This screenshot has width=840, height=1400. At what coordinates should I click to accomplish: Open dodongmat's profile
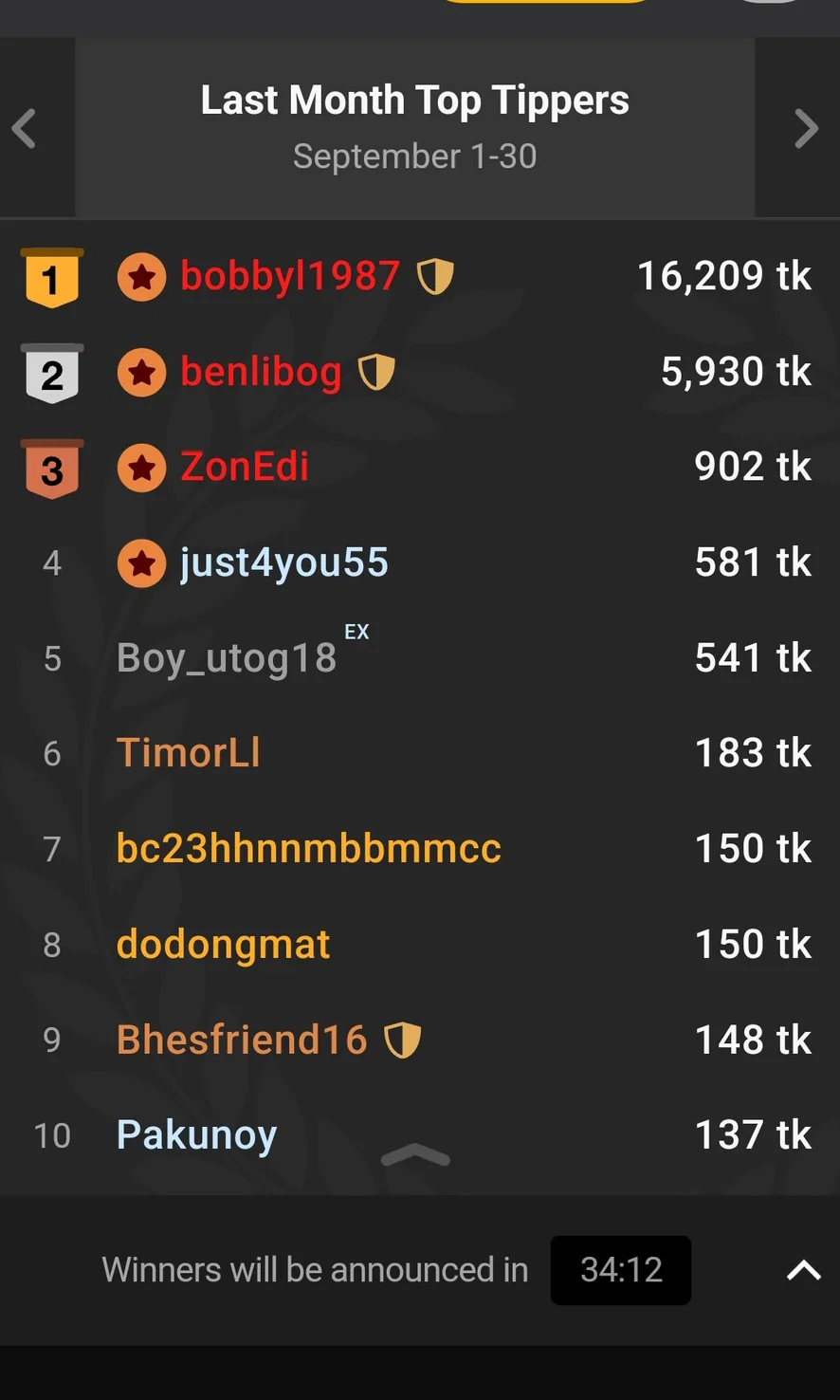(x=223, y=945)
